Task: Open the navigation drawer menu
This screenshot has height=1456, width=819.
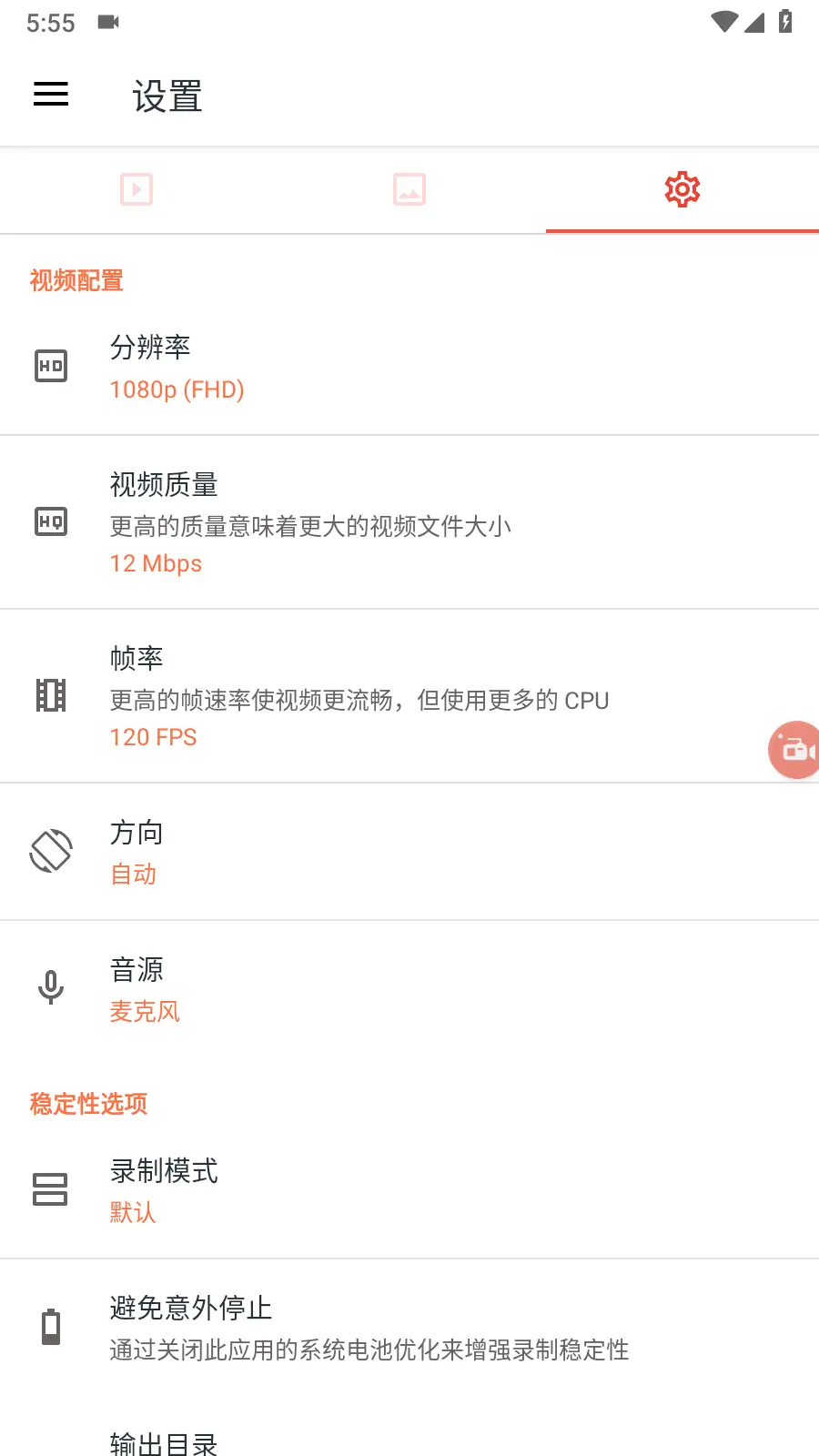Action: point(50,96)
